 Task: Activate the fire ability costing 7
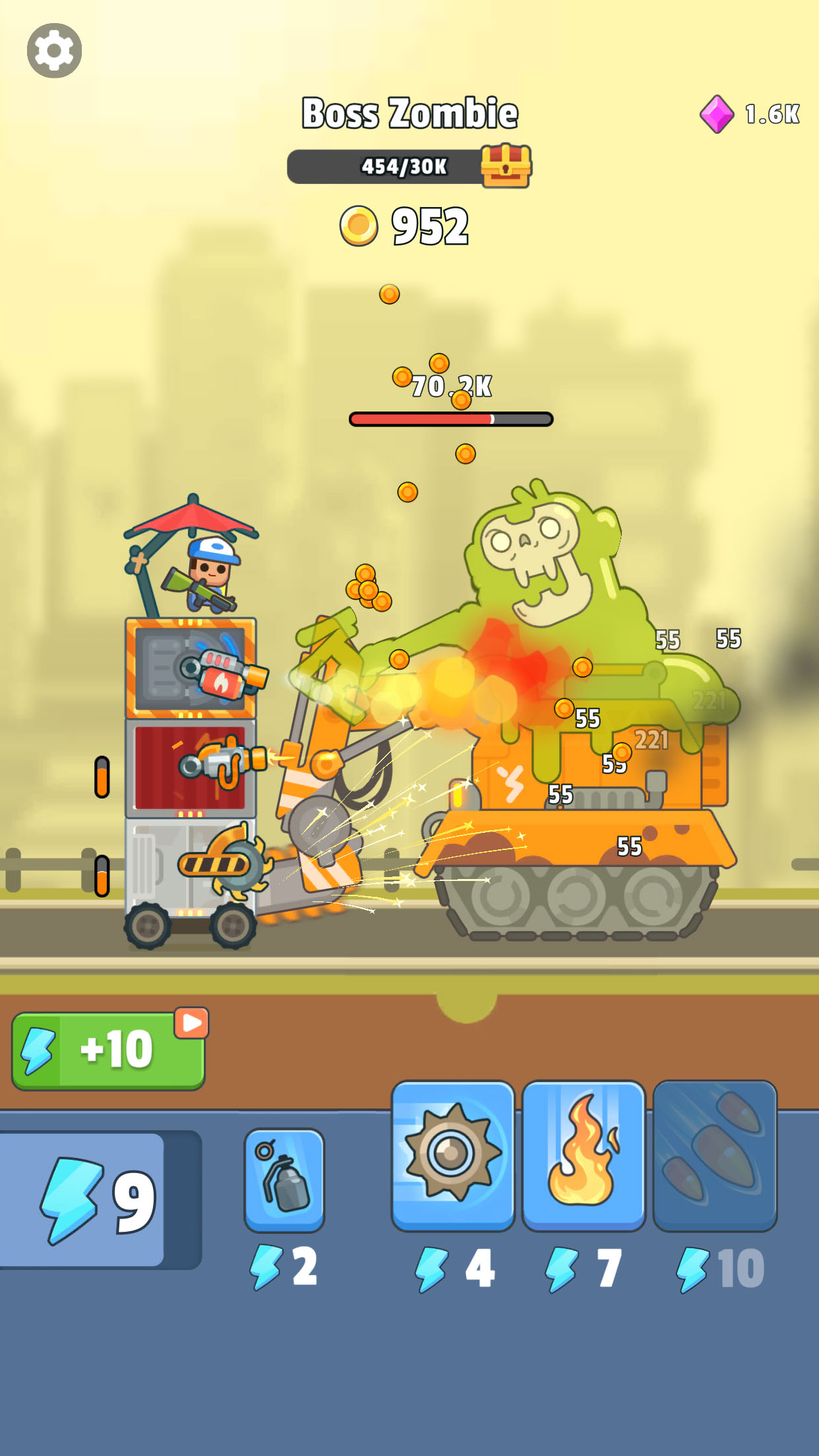click(x=583, y=1155)
